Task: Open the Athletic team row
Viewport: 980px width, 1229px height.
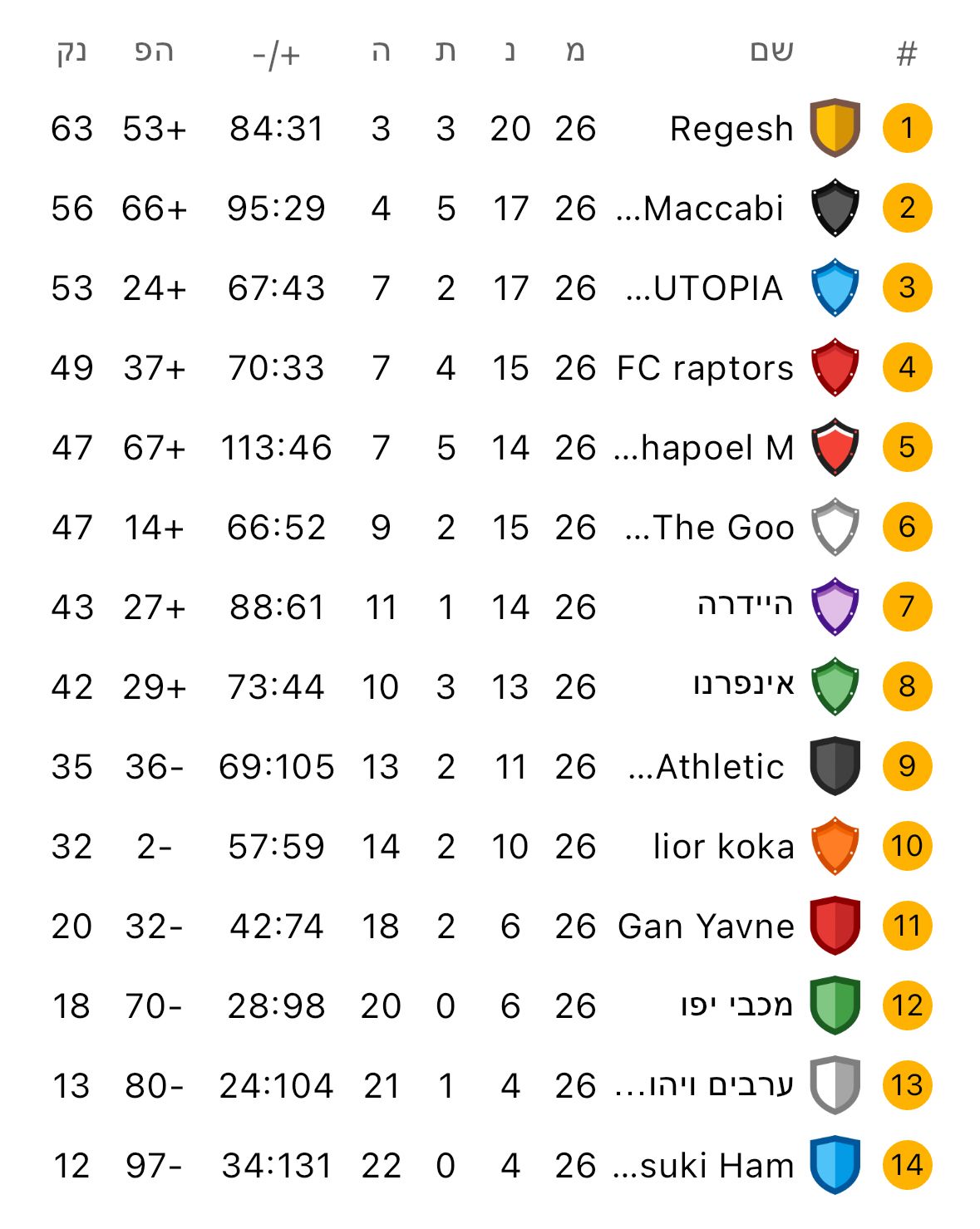Action: 720,766
